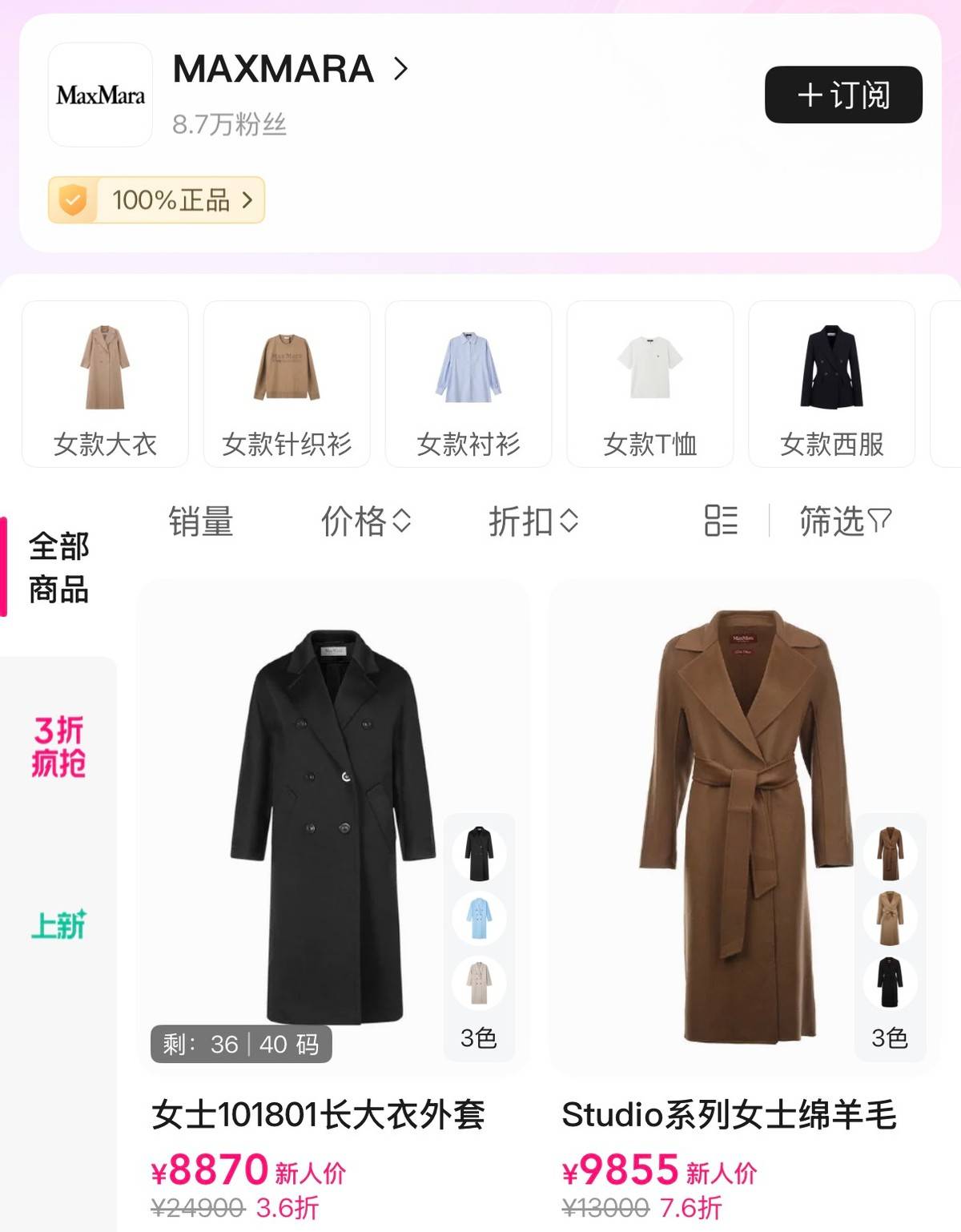Browse the 女款针织衫 category
This screenshot has width=961, height=1232.
click(x=287, y=384)
